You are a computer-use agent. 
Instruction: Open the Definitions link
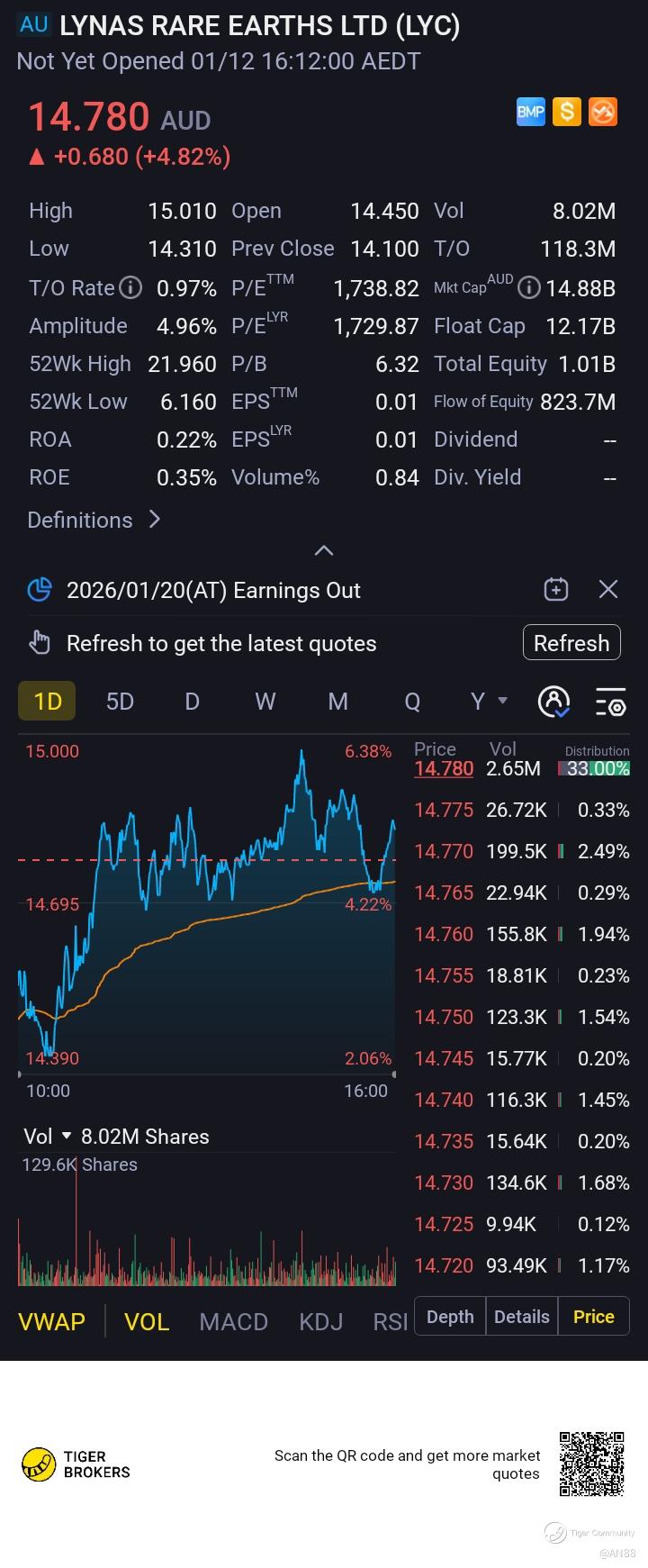click(x=94, y=520)
